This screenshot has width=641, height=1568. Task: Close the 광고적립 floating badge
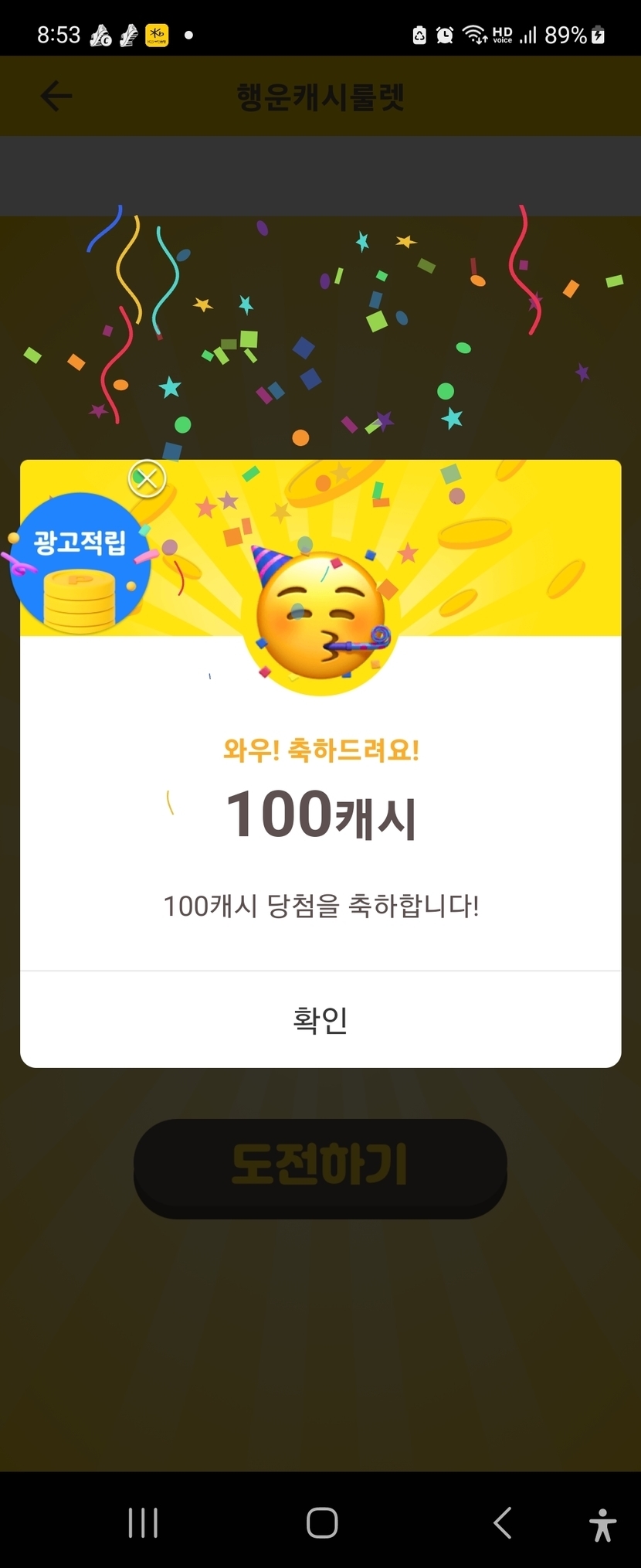pos(147,479)
